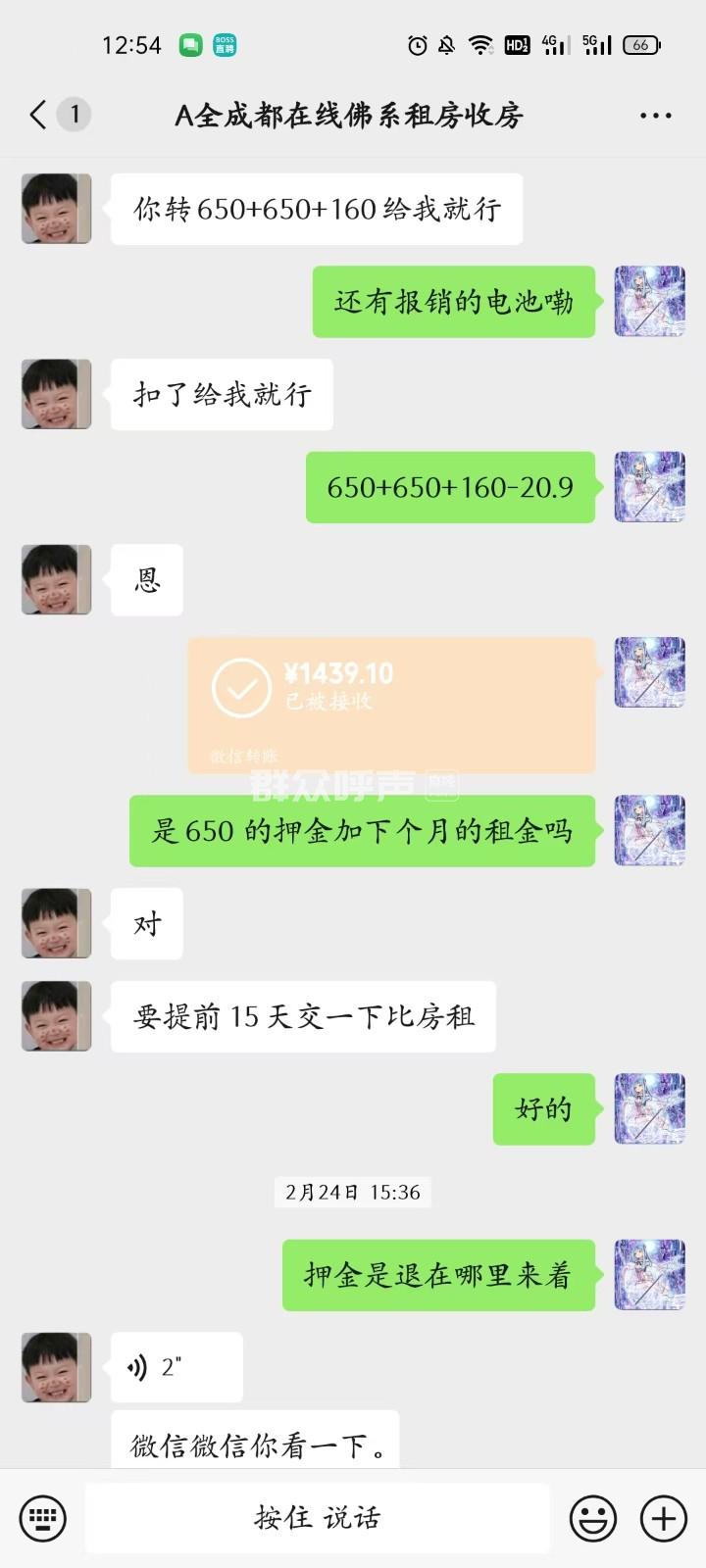Open my avatar beside the 好的 message
This screenshot has width=706, height=1568.
click(x=649, y=1108)
